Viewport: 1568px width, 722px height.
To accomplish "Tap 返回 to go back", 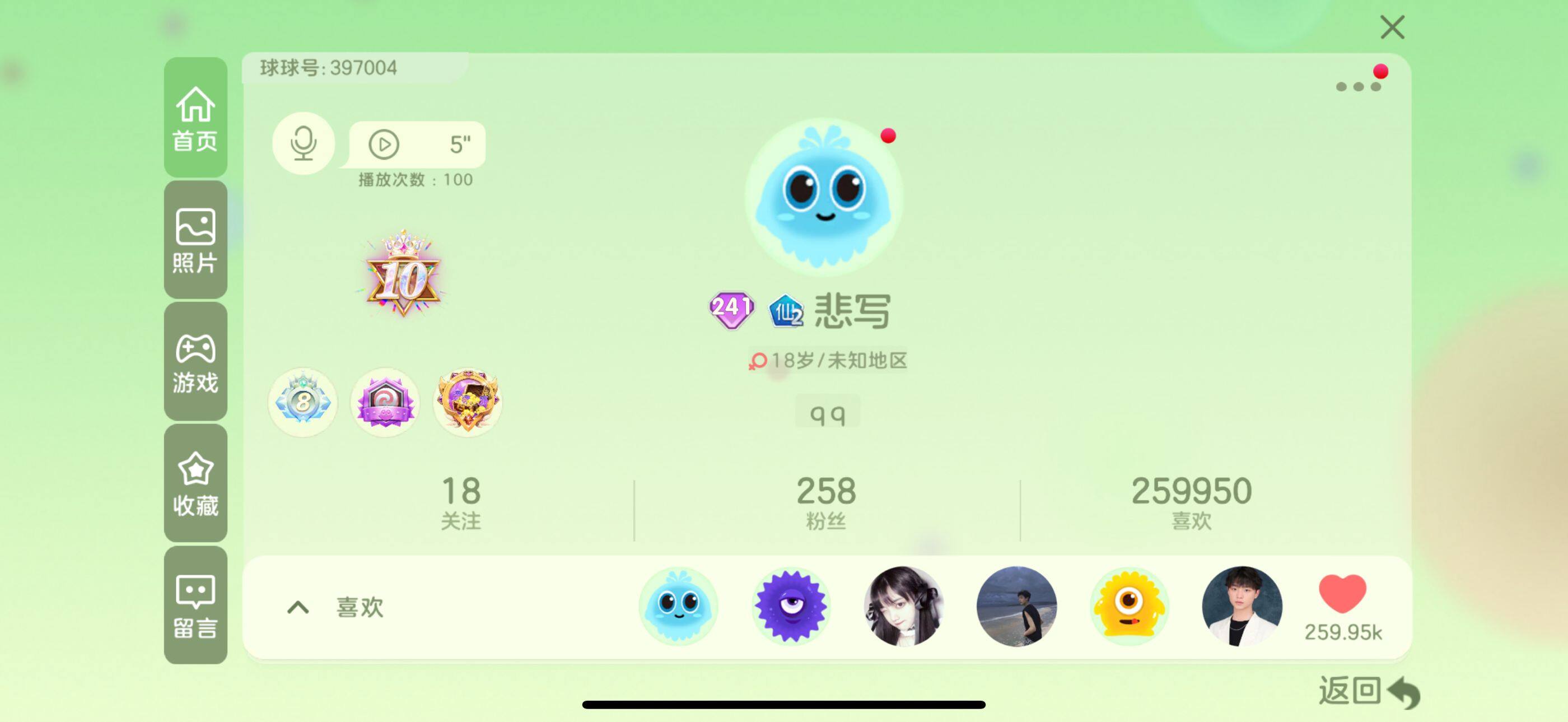I will click(x=1368, y=692).
